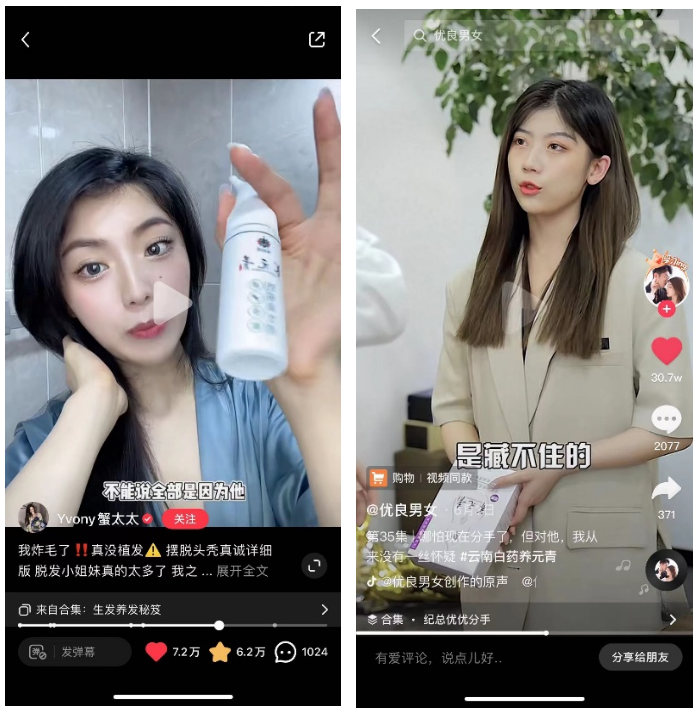Open the 生发养发秘笈 collection row
The height and width of the screenshot is (712, 697).
click(x=172, y=609)
